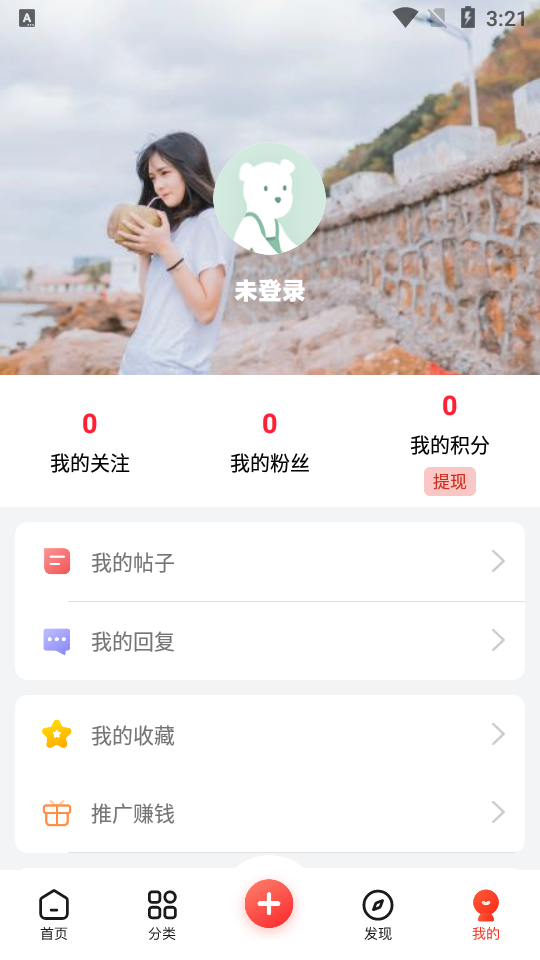The image size is (540, 960).
Task: Switch to the 首页 tab
Action: [x=54, y=915]
